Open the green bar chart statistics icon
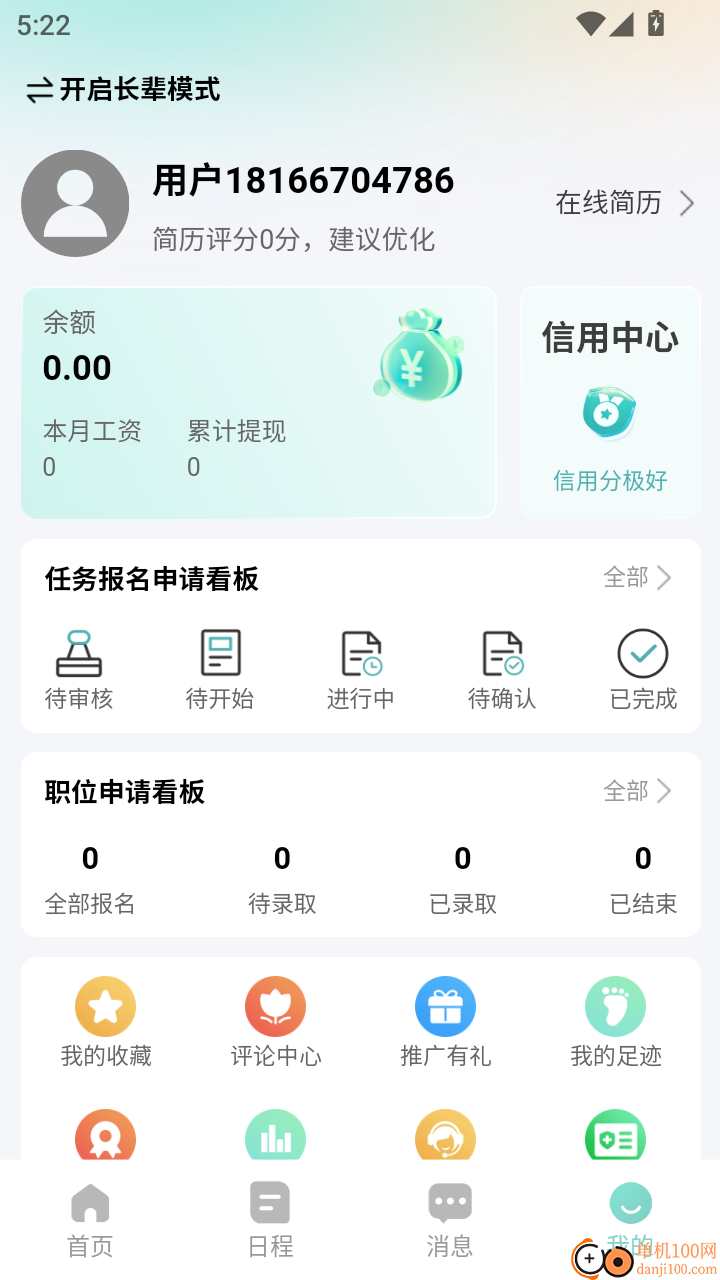720x1280 pixels. (275, 1137)
